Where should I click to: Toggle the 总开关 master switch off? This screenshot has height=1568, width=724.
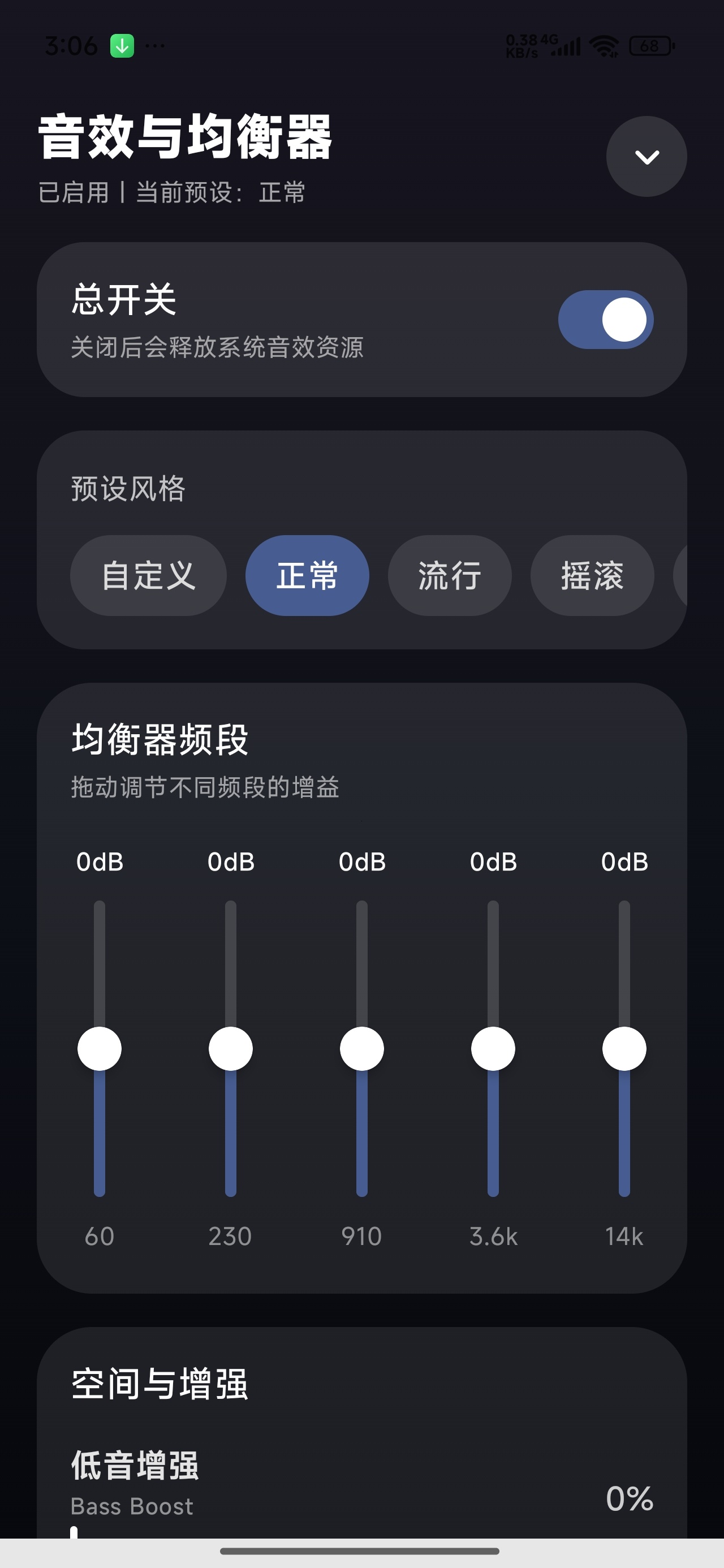(x=606, y=320)
